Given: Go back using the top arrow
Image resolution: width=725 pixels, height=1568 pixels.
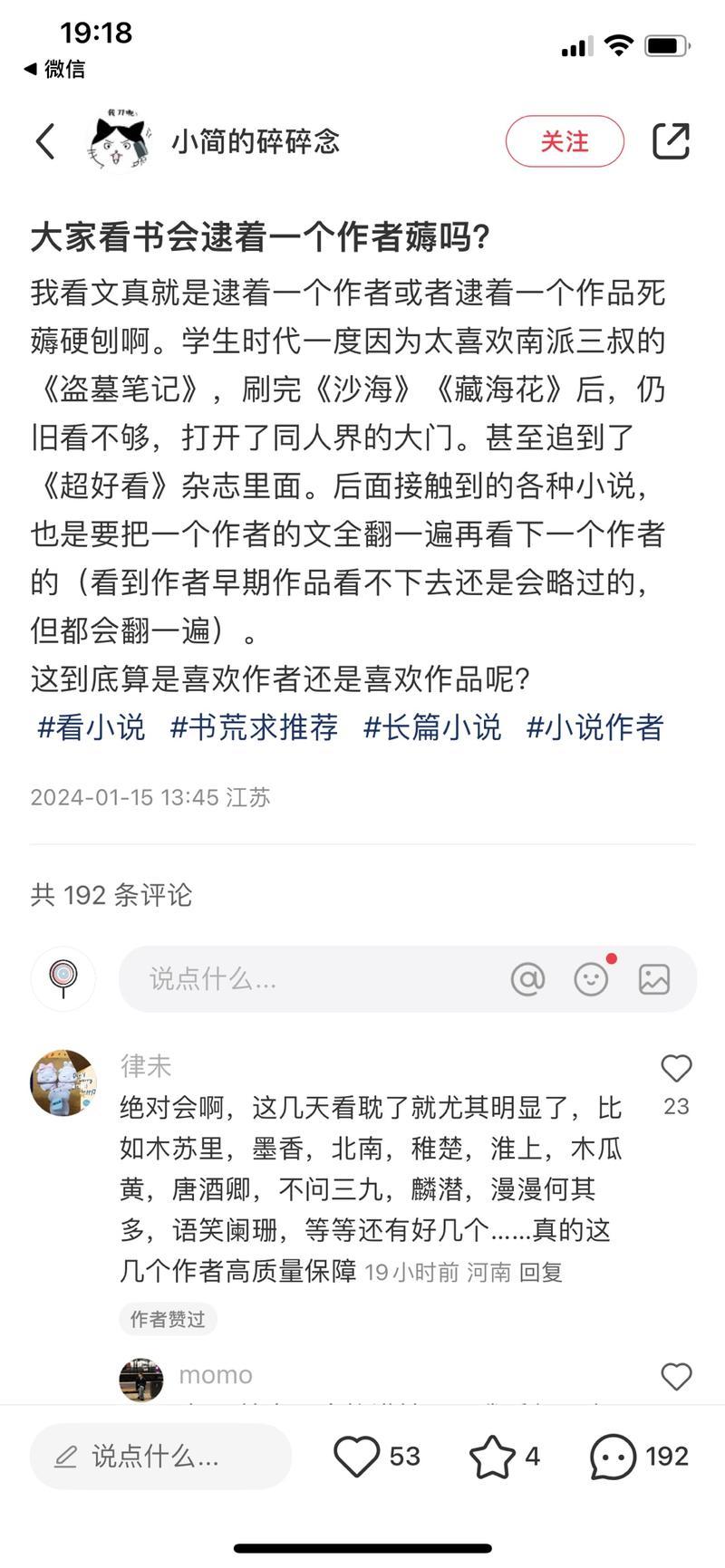Looking at the screenshot, I should (x=45, y=141).
